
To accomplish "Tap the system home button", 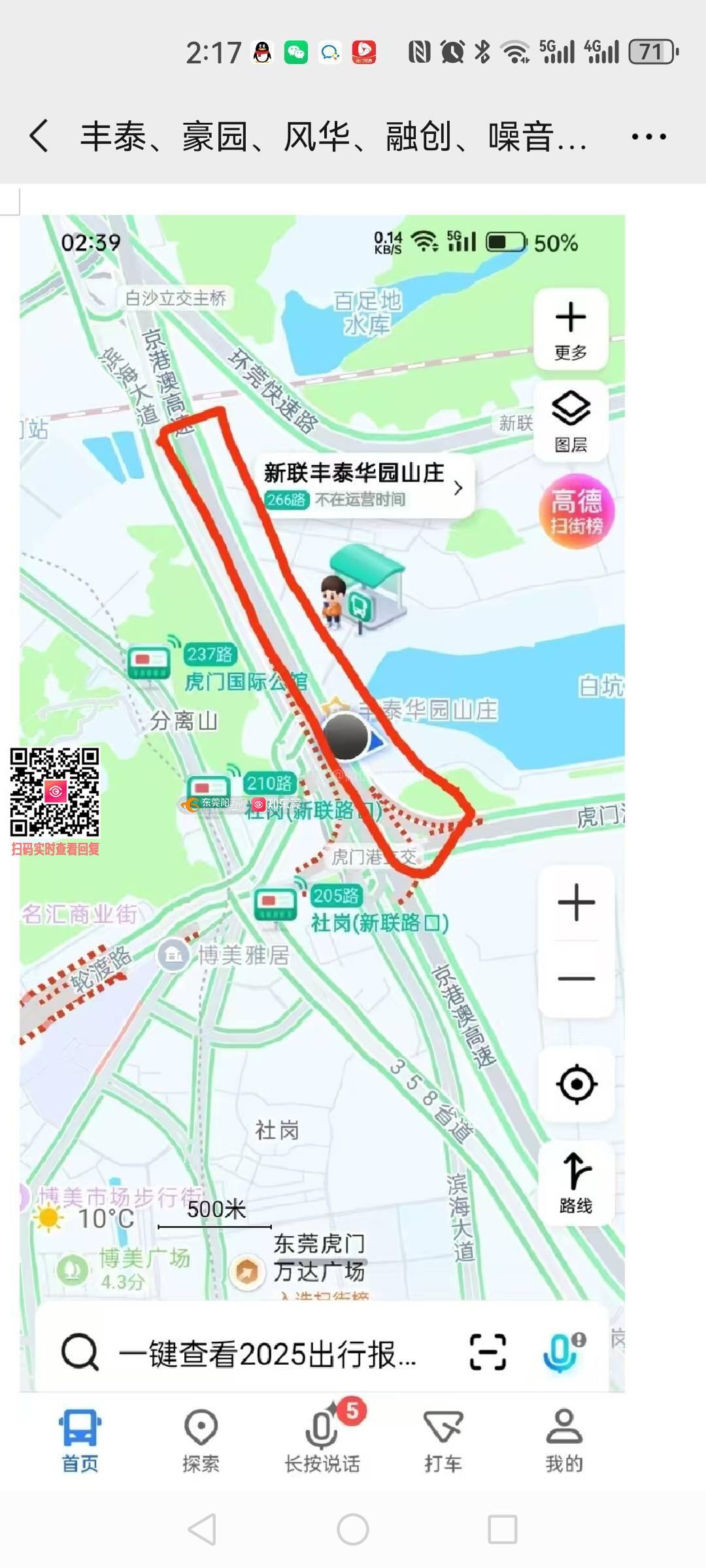I will [x=353, y=1529].
